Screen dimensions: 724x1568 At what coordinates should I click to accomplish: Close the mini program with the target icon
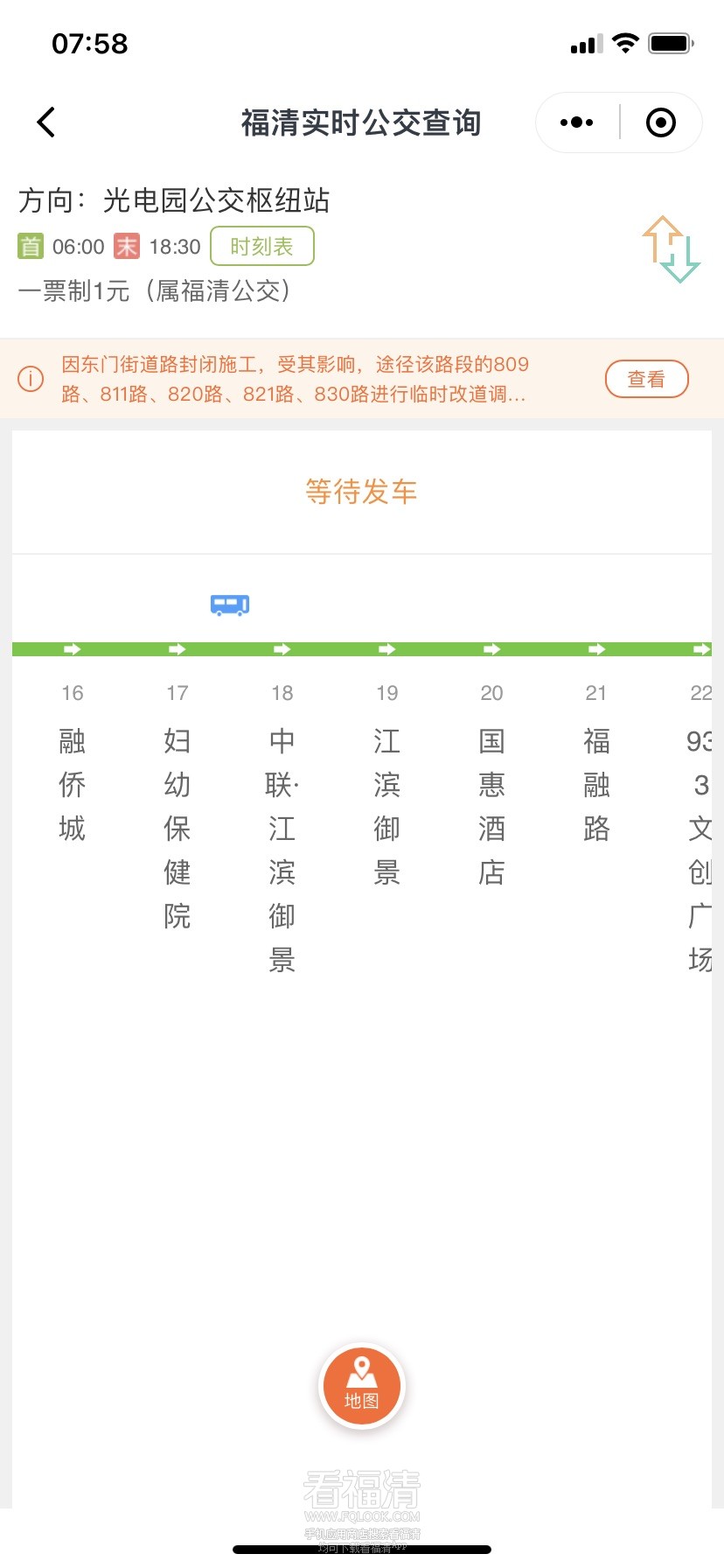click(x=661, y=122)
